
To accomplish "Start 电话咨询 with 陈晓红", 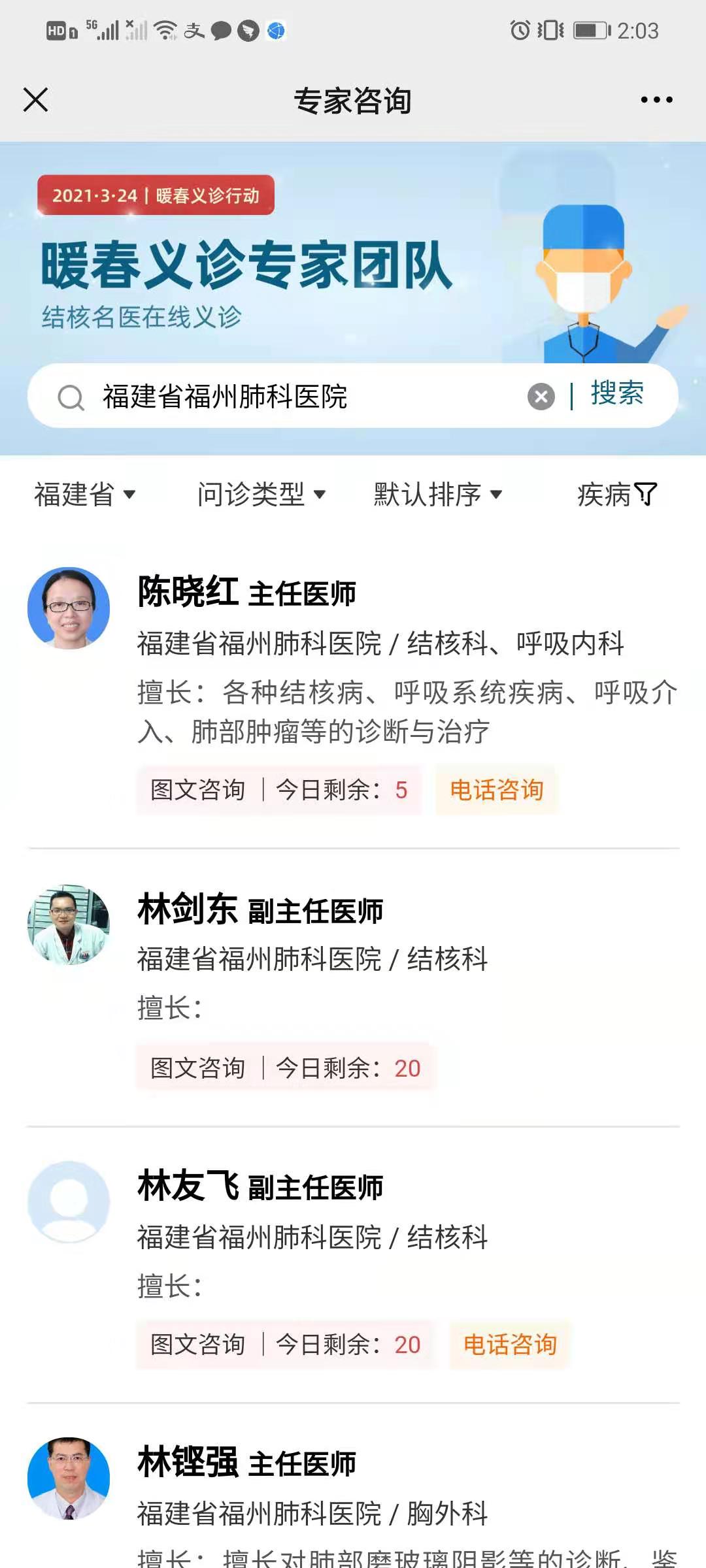I will tap(497, 790).
